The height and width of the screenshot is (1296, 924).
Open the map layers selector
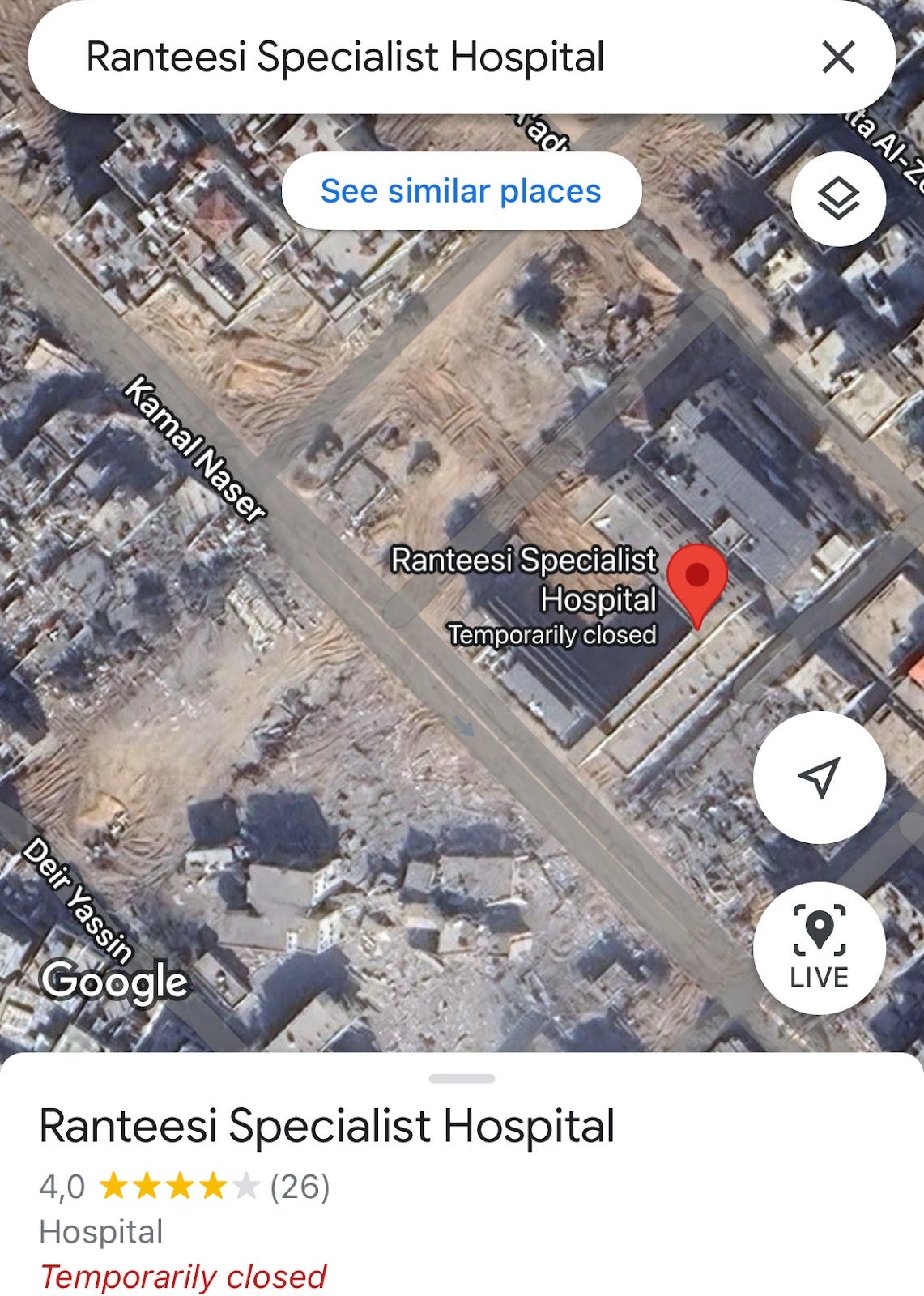click(837, 198)
